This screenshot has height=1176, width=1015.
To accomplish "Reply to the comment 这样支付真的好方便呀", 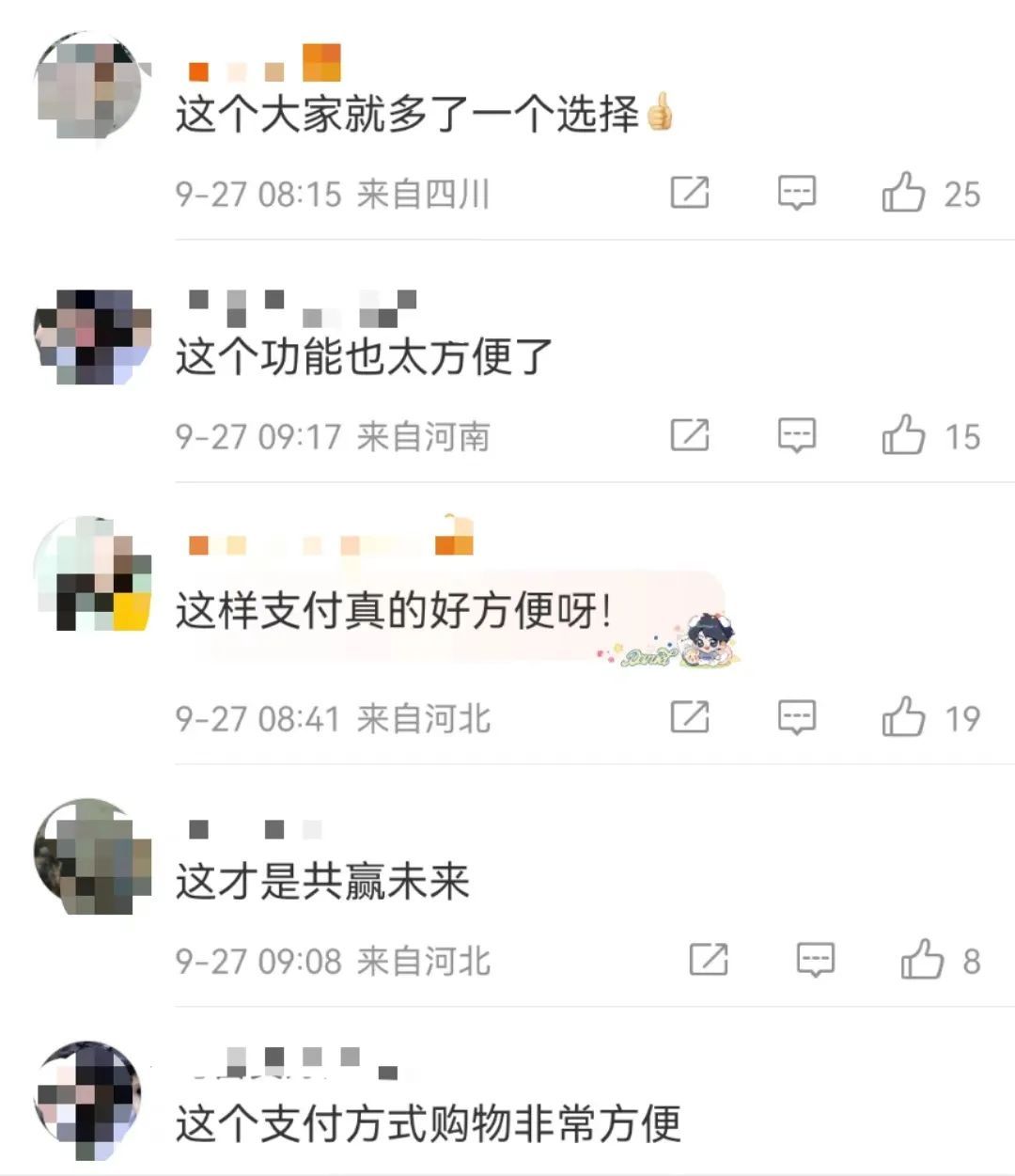I will point(797,717).
